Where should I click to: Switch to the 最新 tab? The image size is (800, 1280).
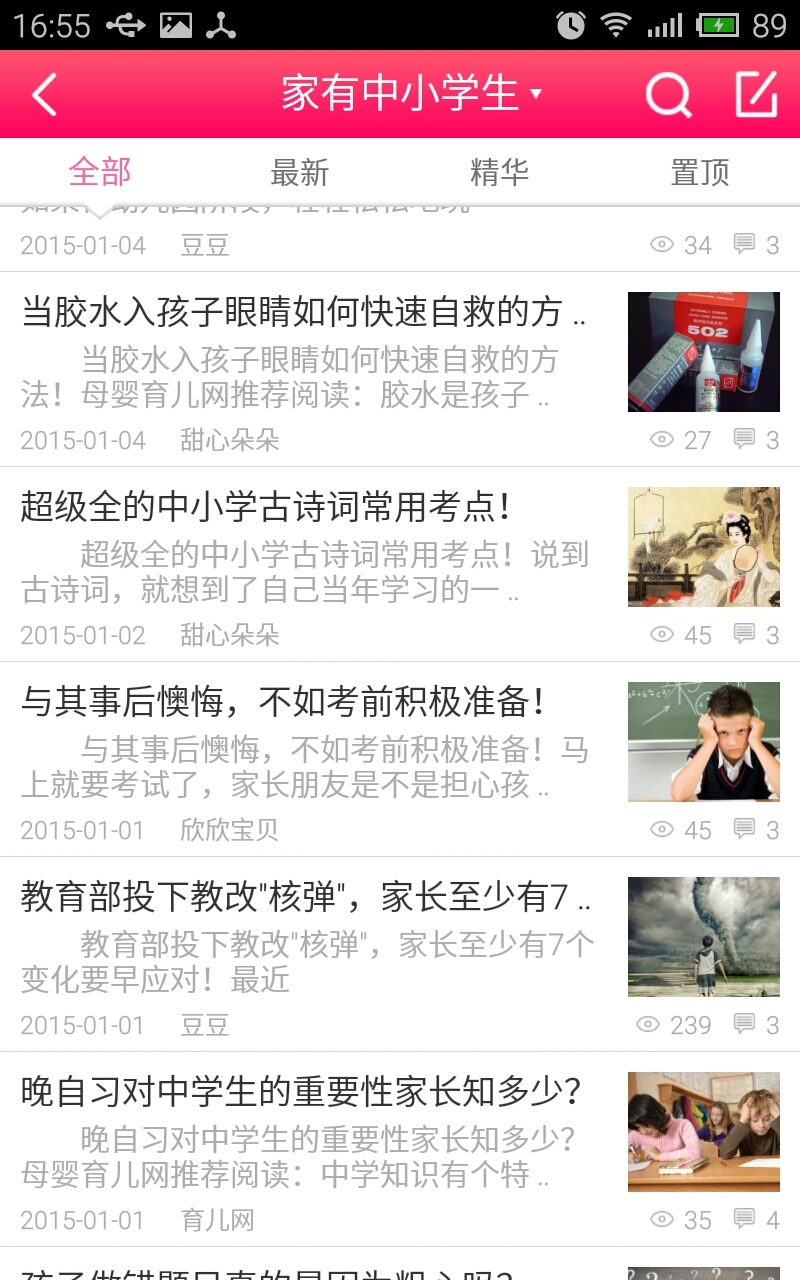pos(300,172)
